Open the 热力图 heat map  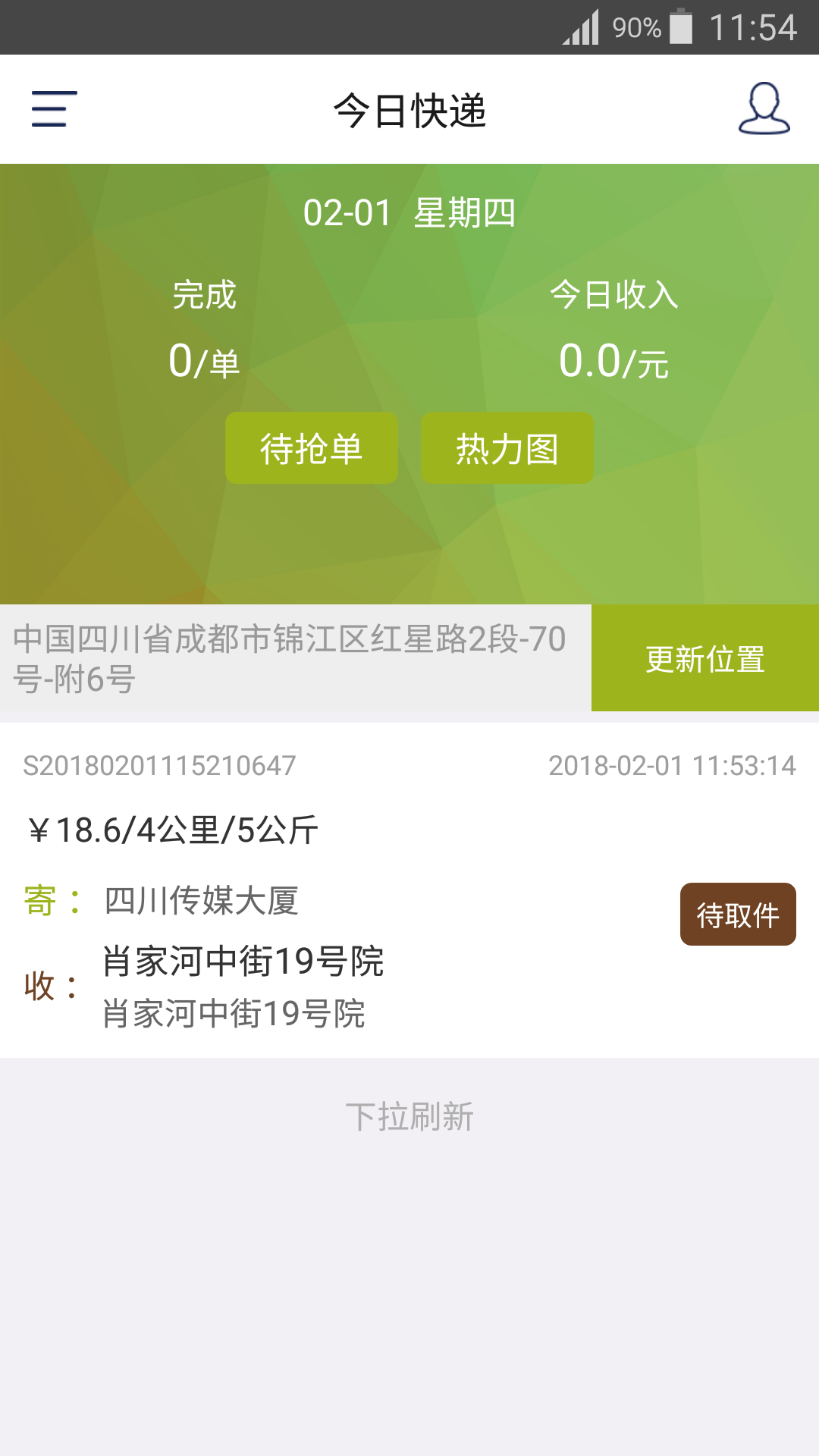(x=507, y=448)
